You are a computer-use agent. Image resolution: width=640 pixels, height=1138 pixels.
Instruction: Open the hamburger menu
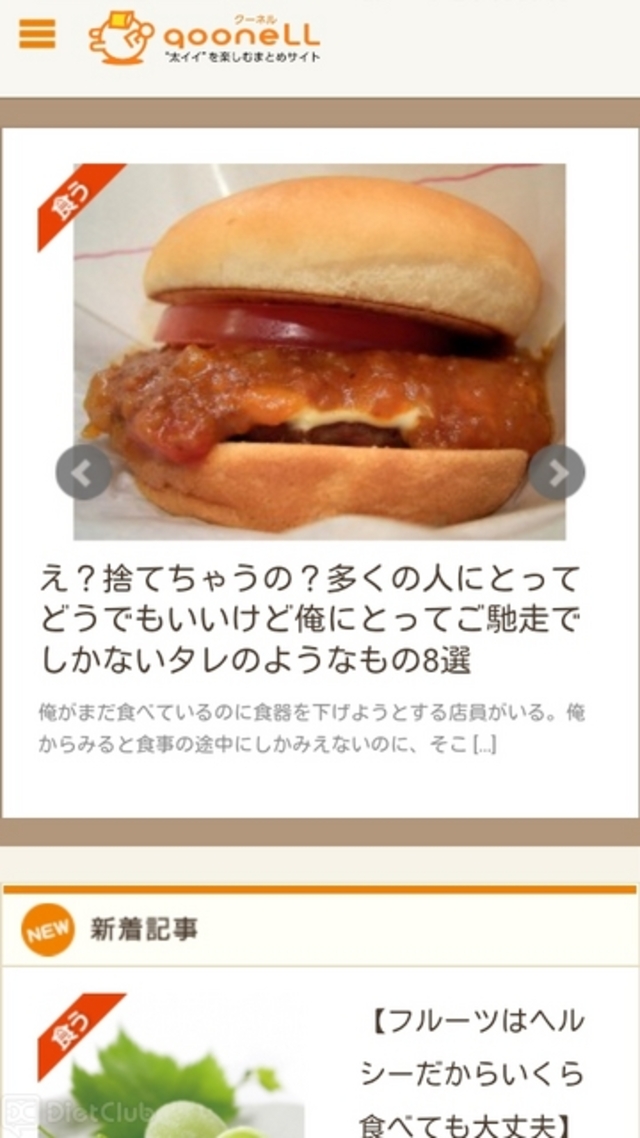coord(37,34)
